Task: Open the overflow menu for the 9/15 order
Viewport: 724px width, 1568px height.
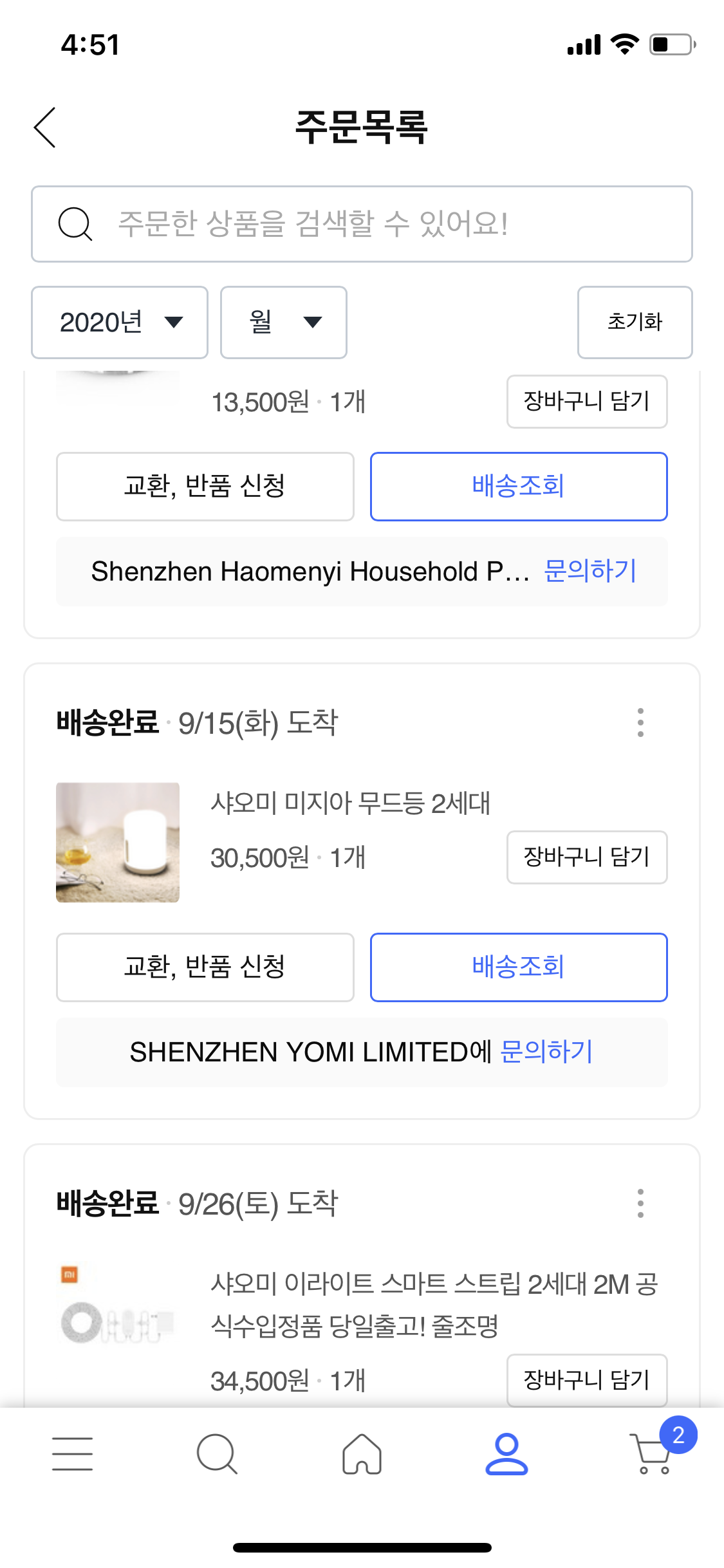Action: 640,722
